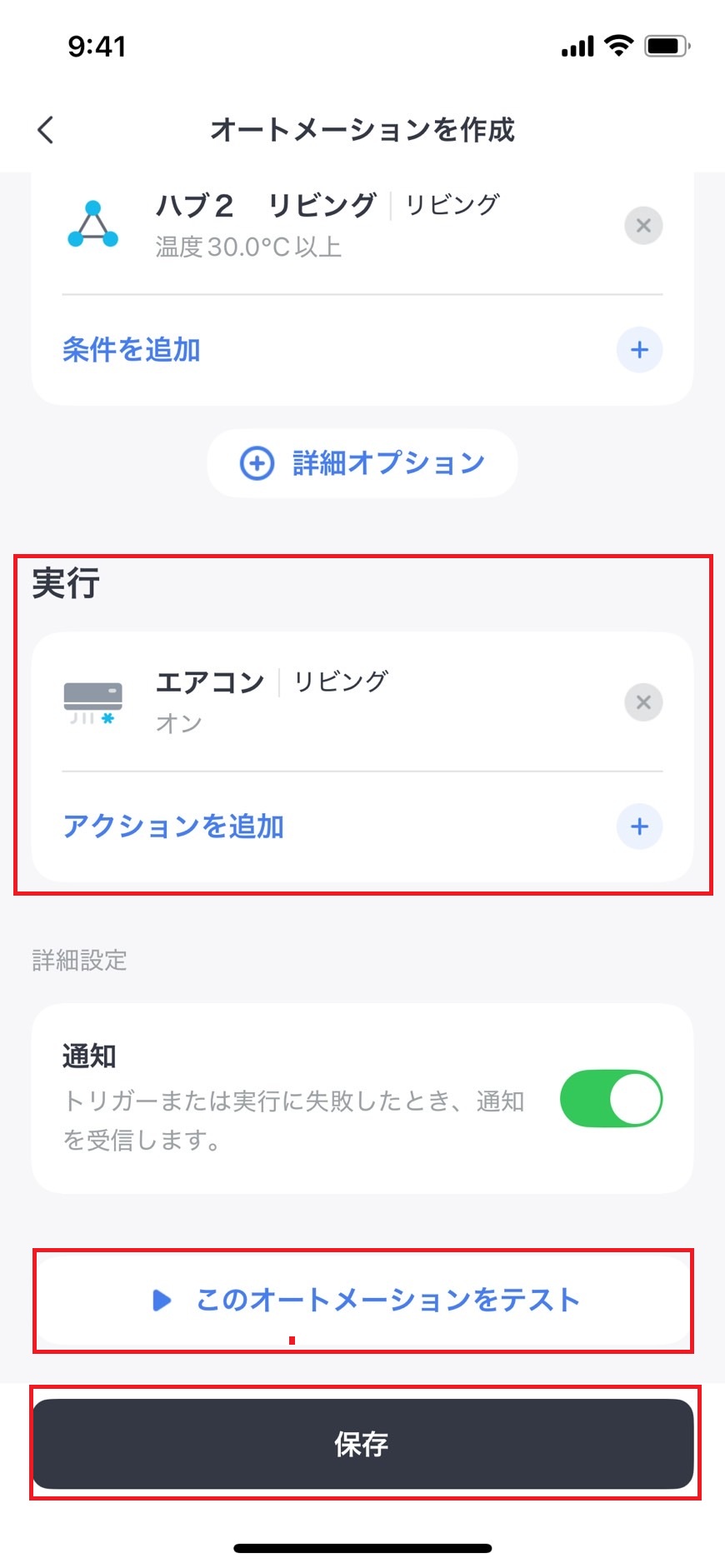This screenshot has width=725, height=1568.
Task: Save the automation with 保存
Action: (363, 1443)
